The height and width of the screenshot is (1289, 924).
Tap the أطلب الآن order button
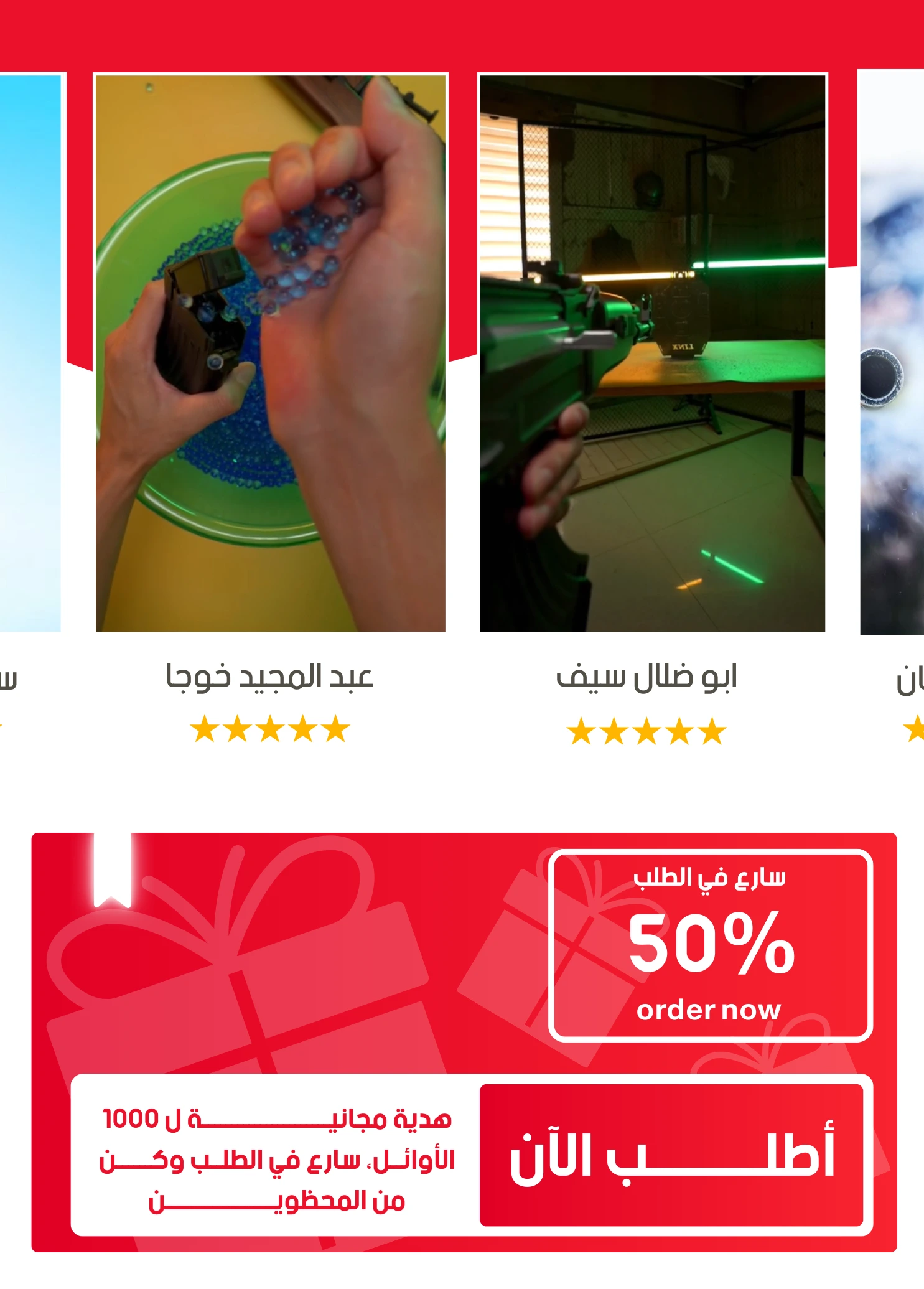[x=671, y=1155]
